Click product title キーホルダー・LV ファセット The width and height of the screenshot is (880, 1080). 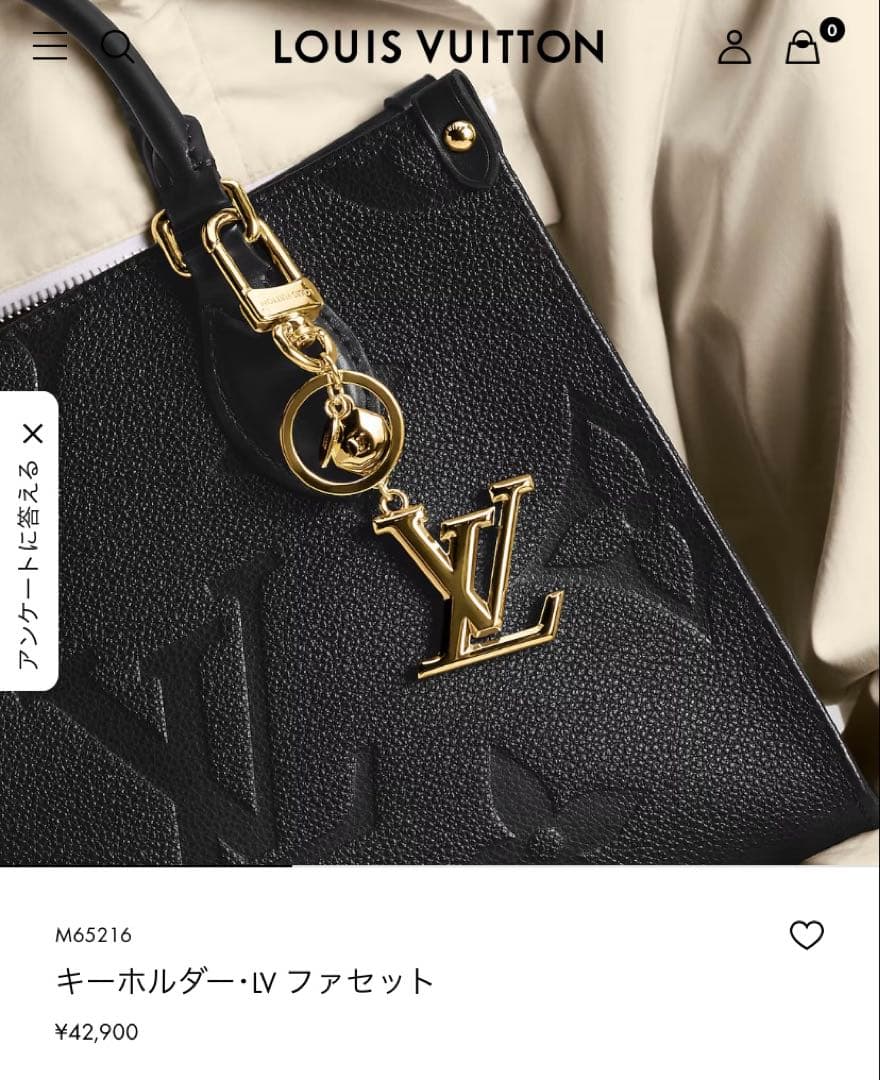[x=243, y=982]
